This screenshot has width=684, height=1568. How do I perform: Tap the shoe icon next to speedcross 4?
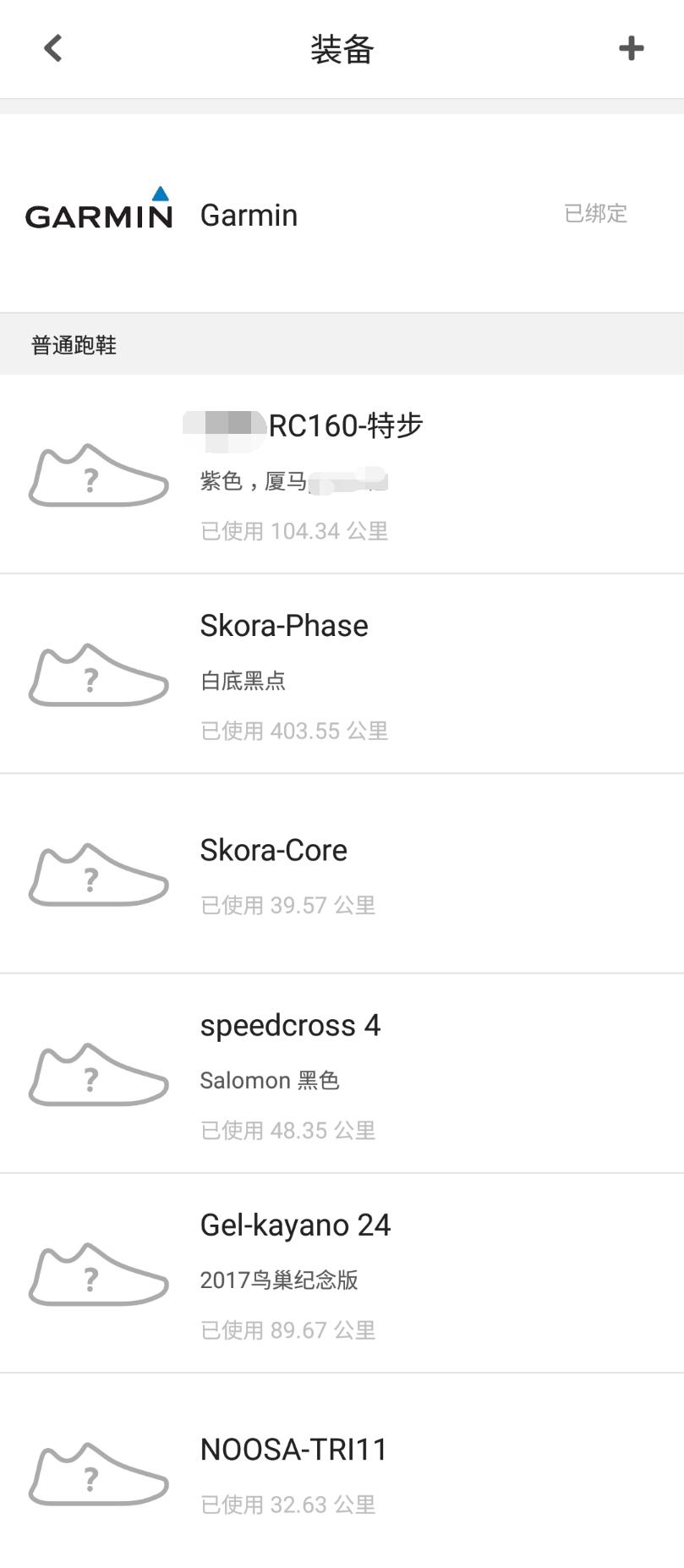(97, 1077)
